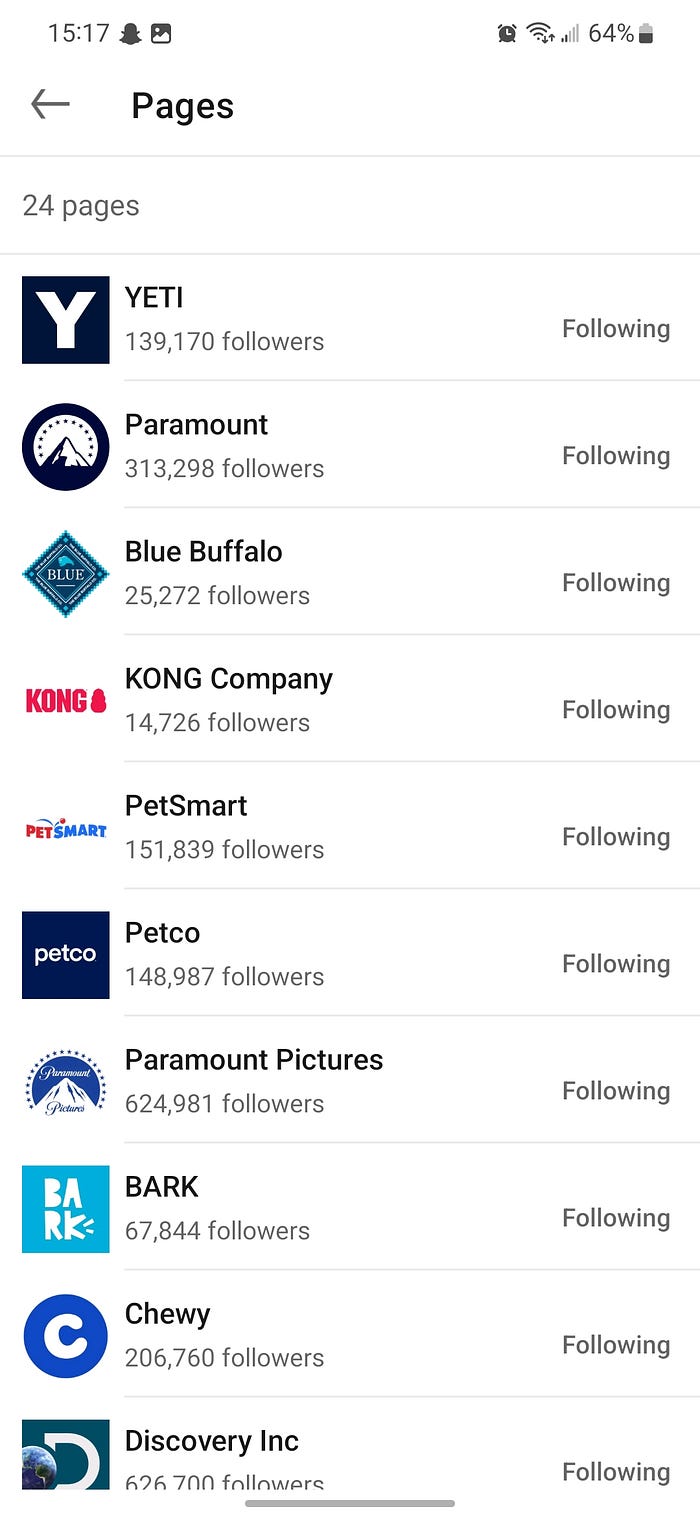
Task: Tap the Following button beside Chewy
Action: coord(615,1345)
